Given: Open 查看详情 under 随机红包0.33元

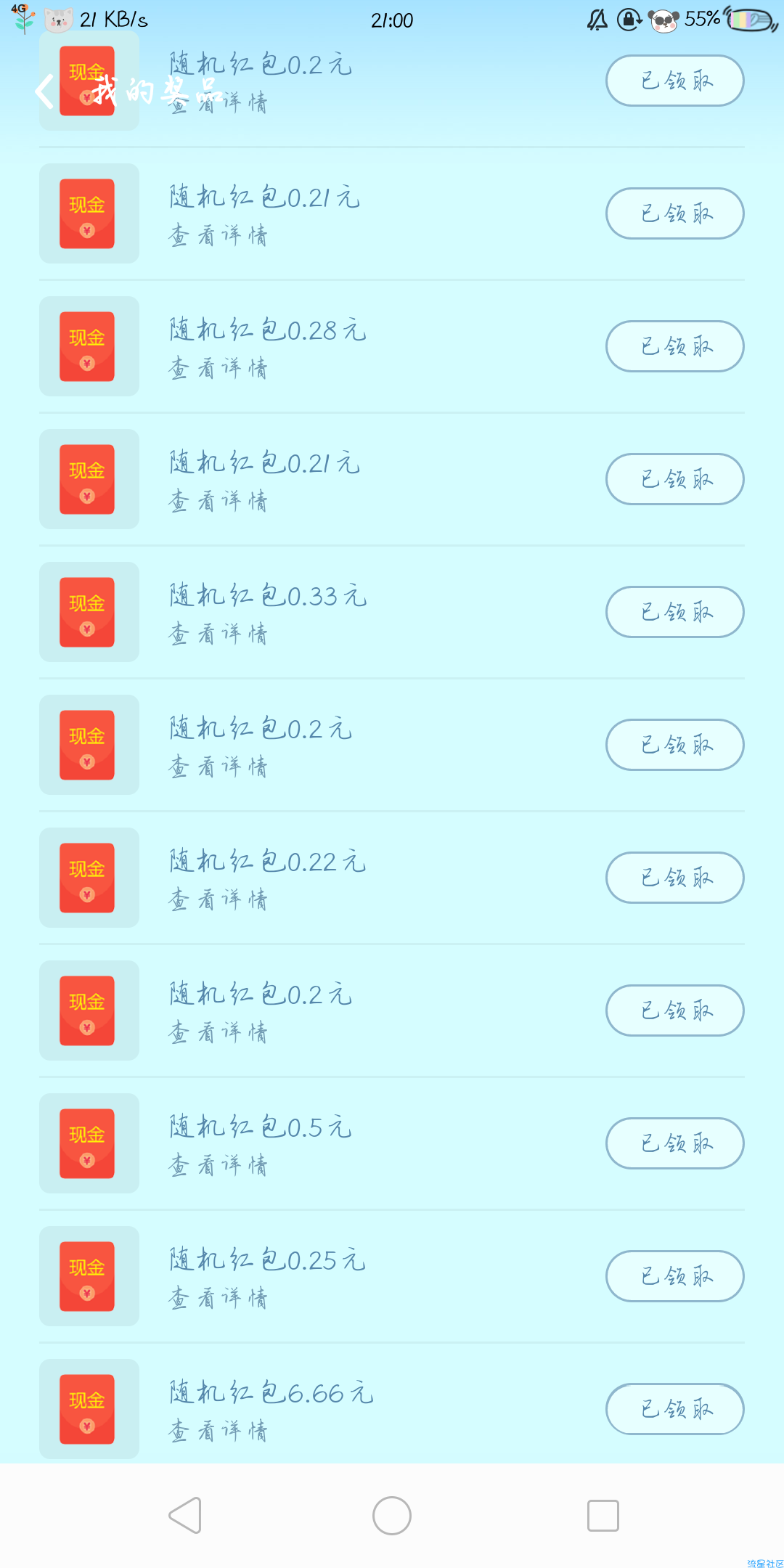Looking at the screenshot, I should pyautogui.click(x=218, y=634).
